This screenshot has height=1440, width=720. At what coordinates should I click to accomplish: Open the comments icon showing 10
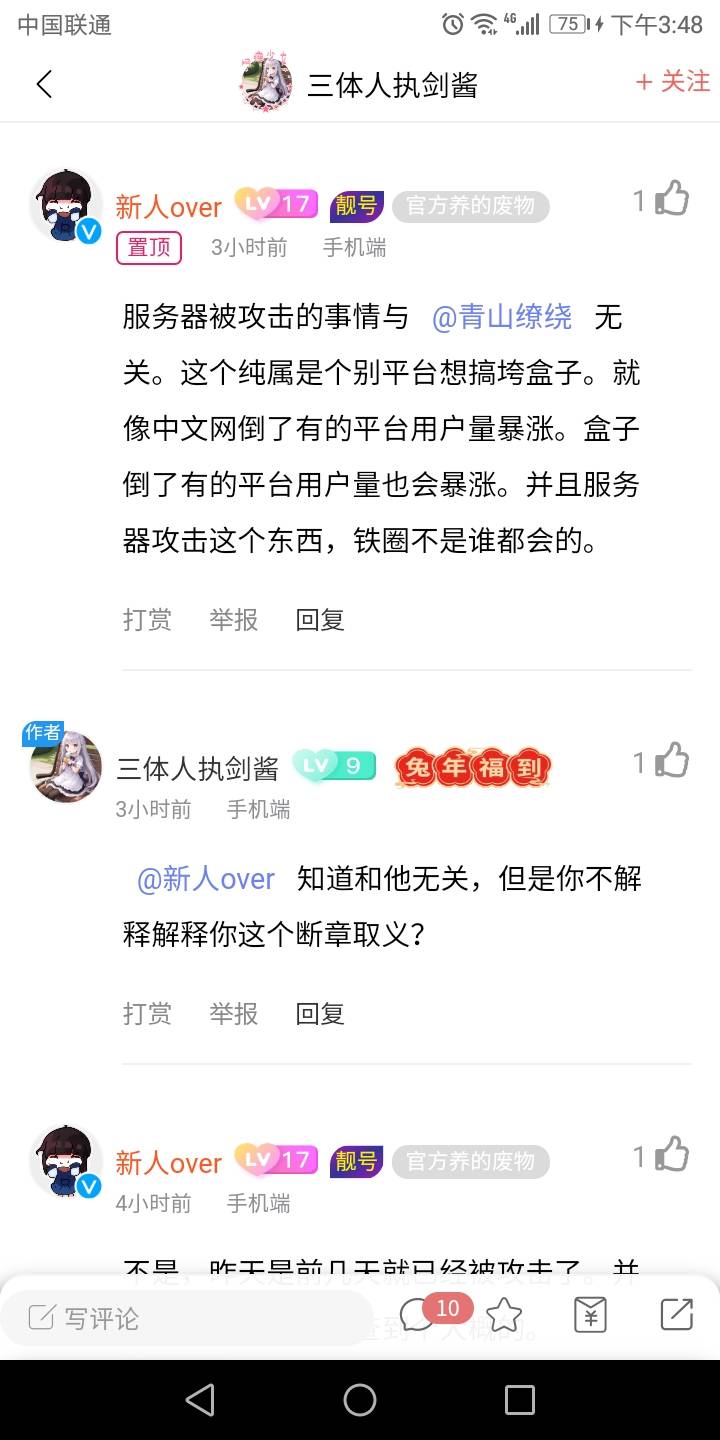[x=418, y=1314]
